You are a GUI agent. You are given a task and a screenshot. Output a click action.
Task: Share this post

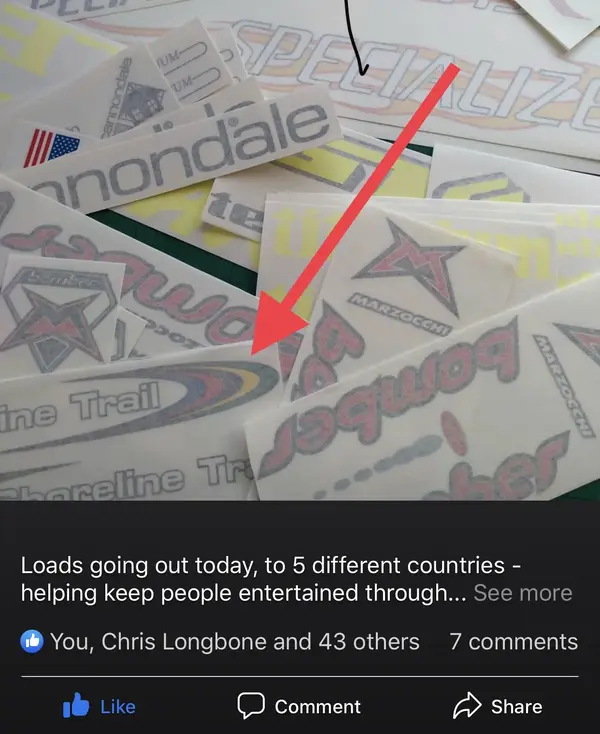pos(497,706)
